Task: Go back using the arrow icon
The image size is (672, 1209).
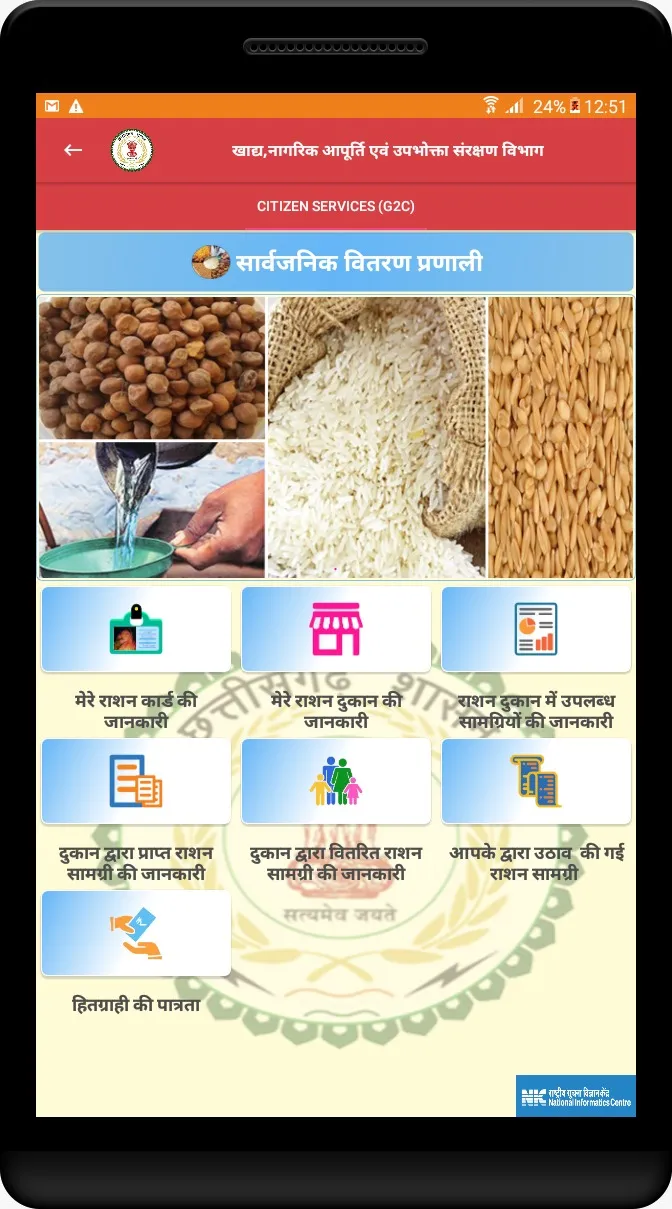Action: pyautogui.click(x=73, y=150)
